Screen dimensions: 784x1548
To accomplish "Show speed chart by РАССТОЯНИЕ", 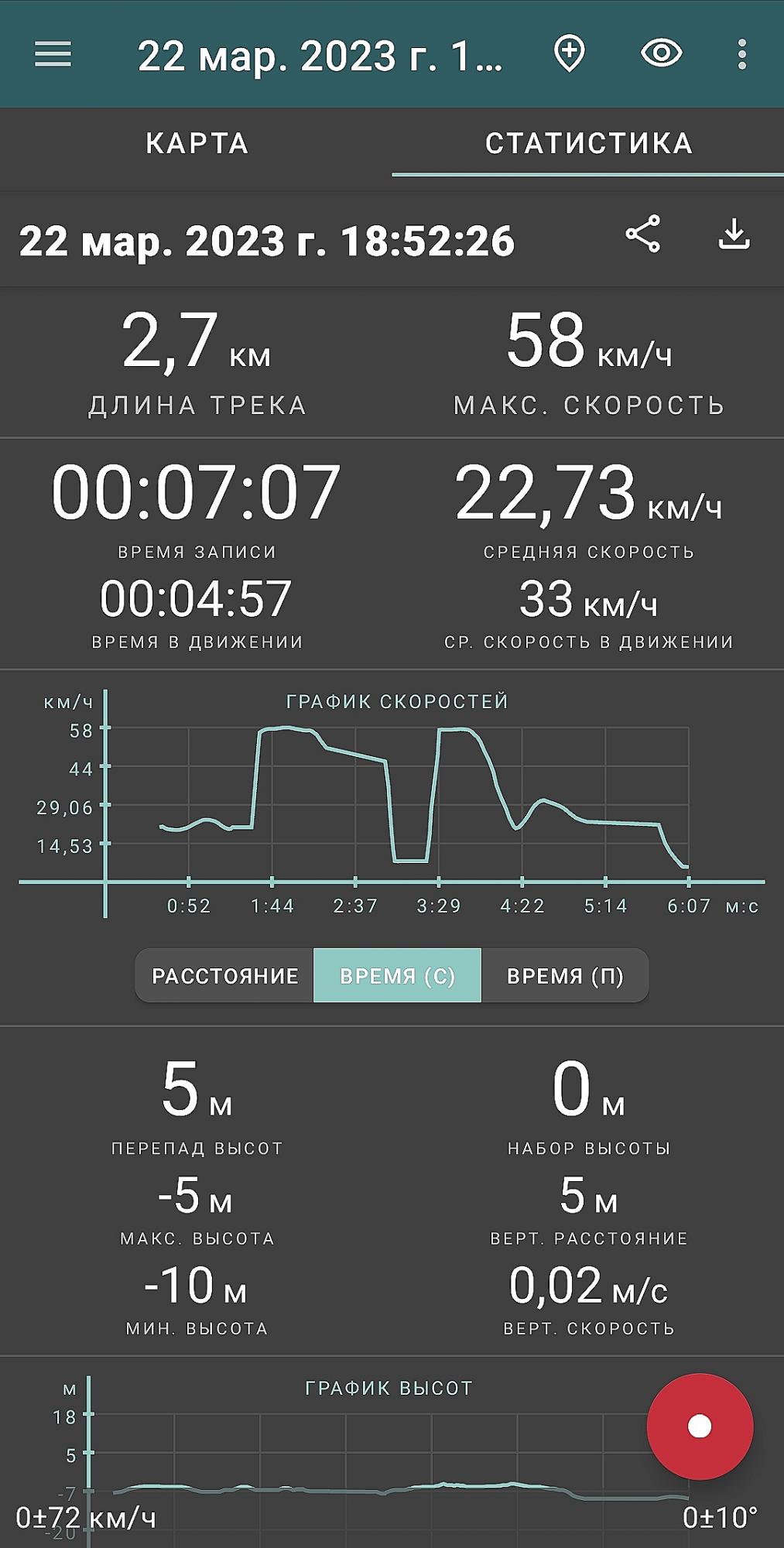I will pyautogui.click(x=224, y=976).
